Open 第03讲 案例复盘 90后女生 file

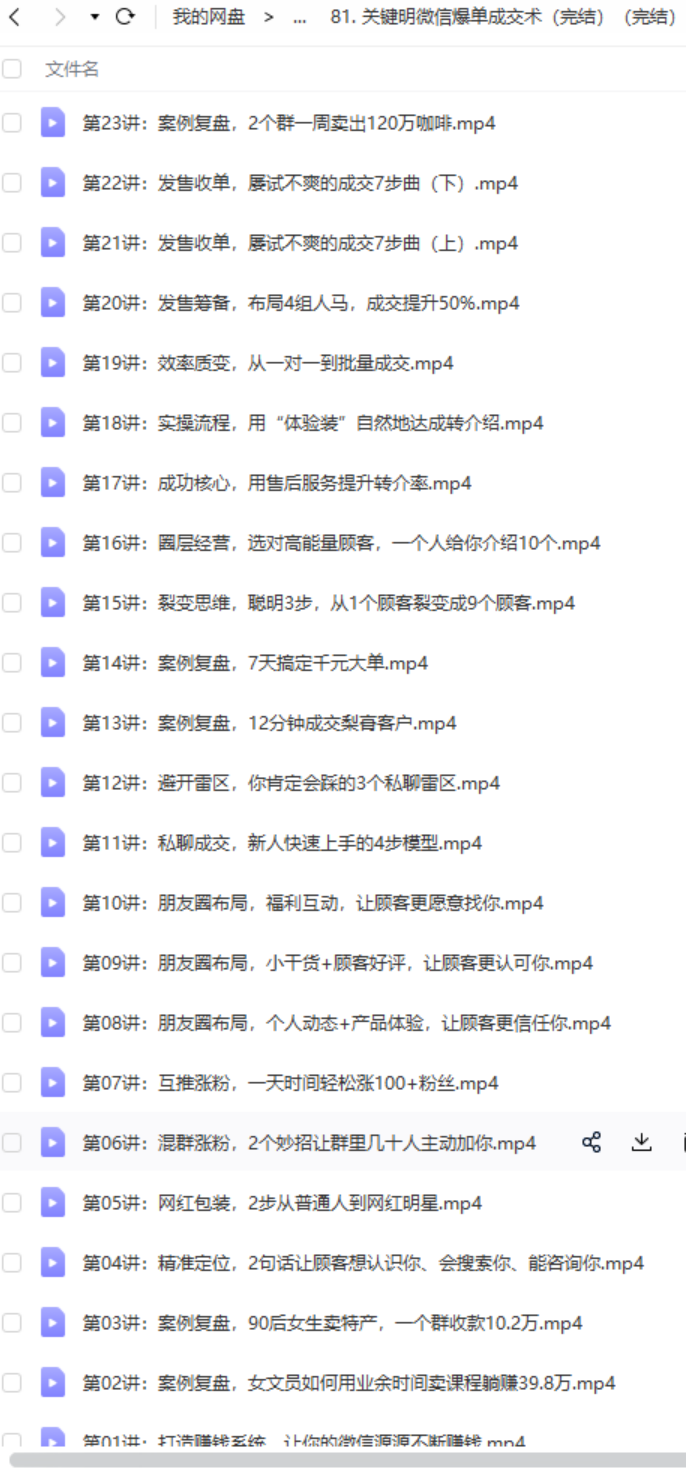tap(332, 1323)
